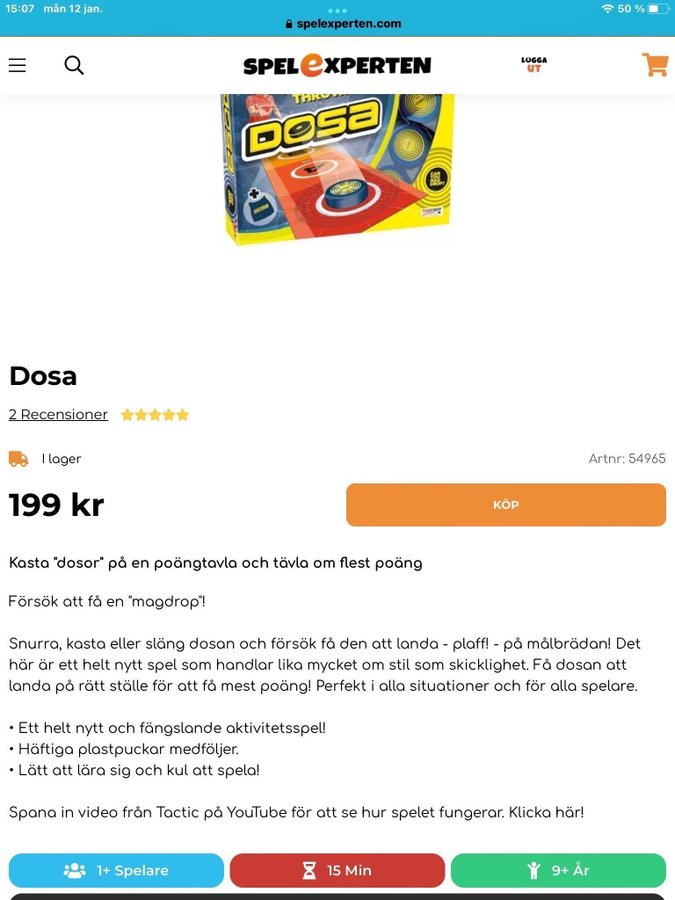Image resolution: width=675 pixels, height=900 pixels.
Task: Open the search magnifier
Action: click(x=74, y=65)
